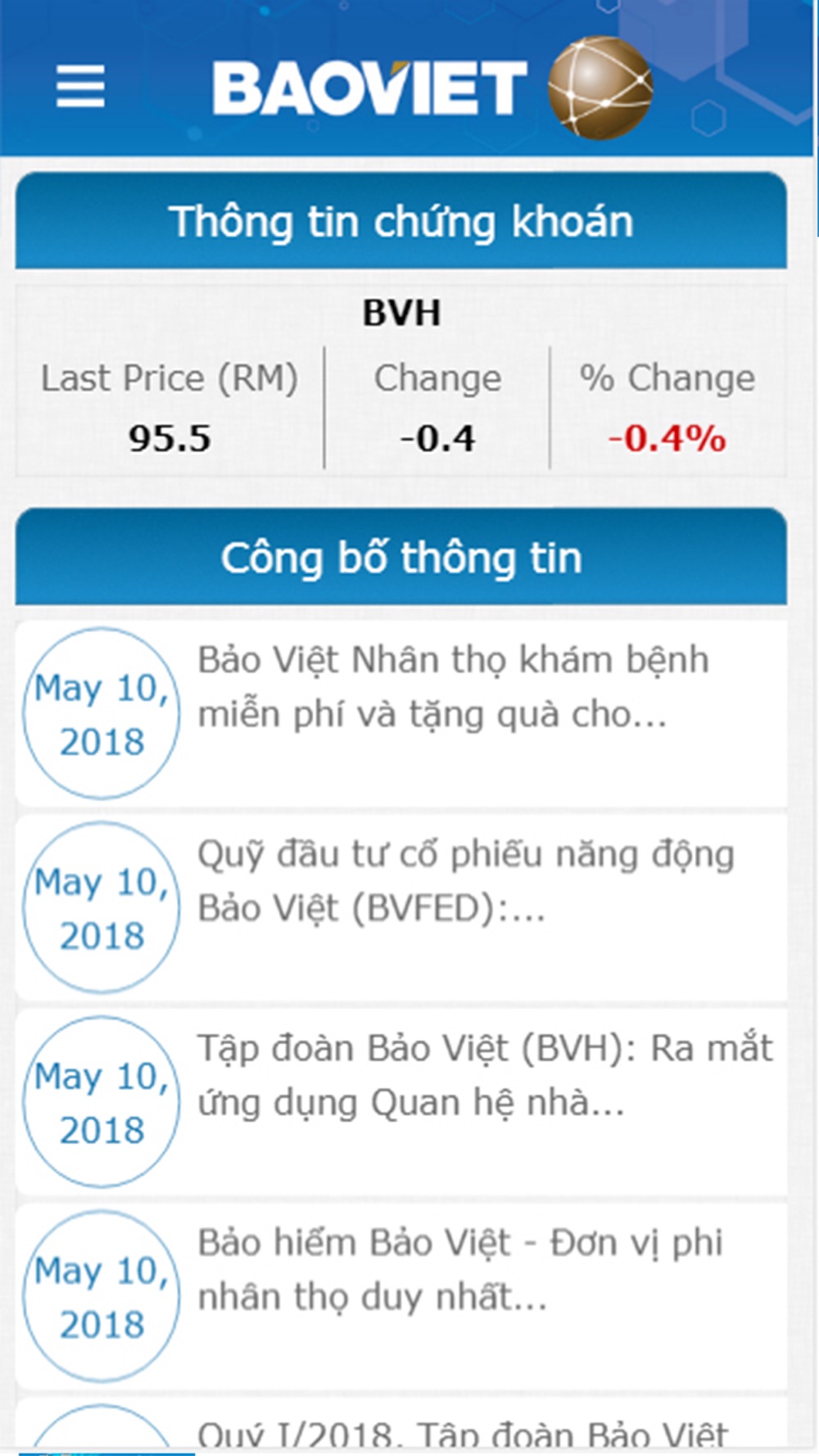819x1456 pixels.
Task: Open the Quỹ đầu tư cổ phiếu năng động article
Action: [401, 907]
